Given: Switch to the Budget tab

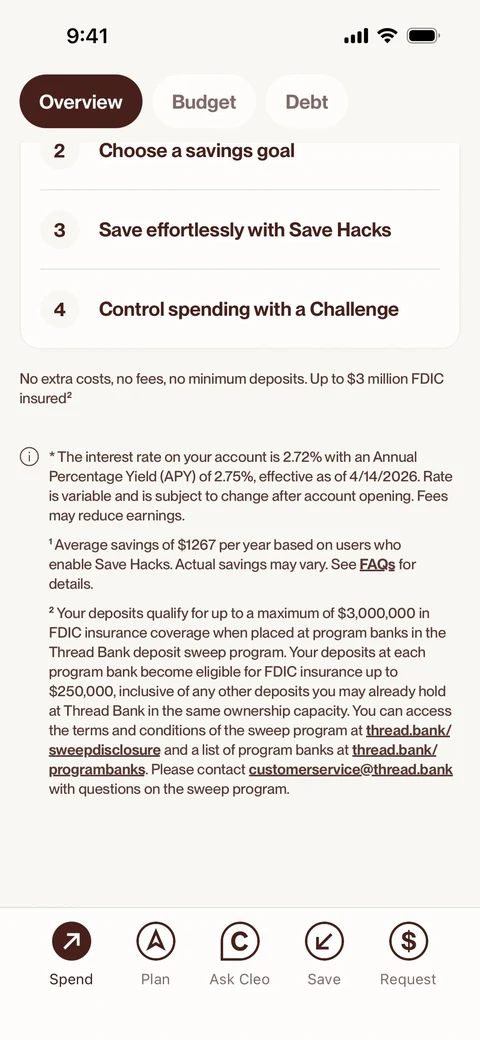Looking at the screenshot, I should (204, 101).
